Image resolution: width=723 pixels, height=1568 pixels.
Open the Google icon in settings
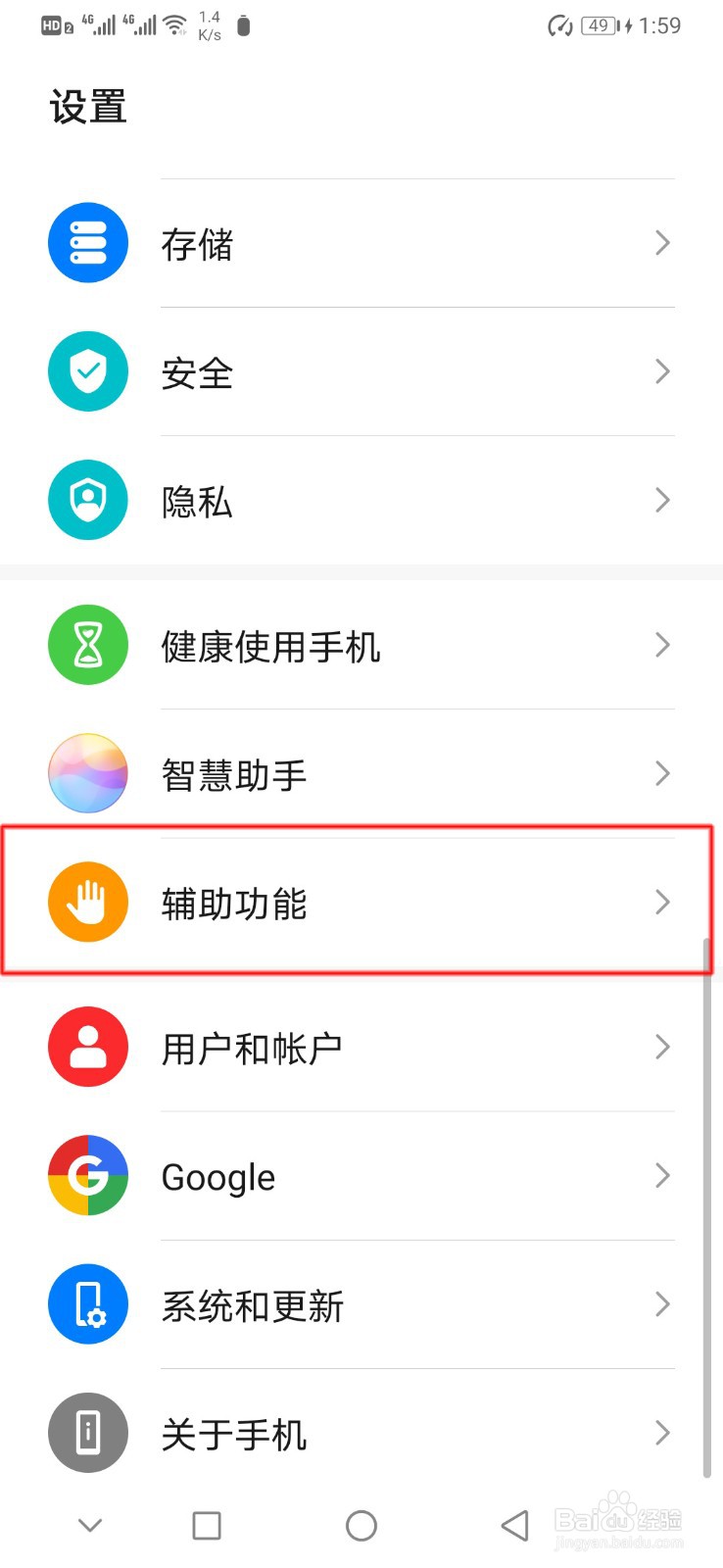87,1176
